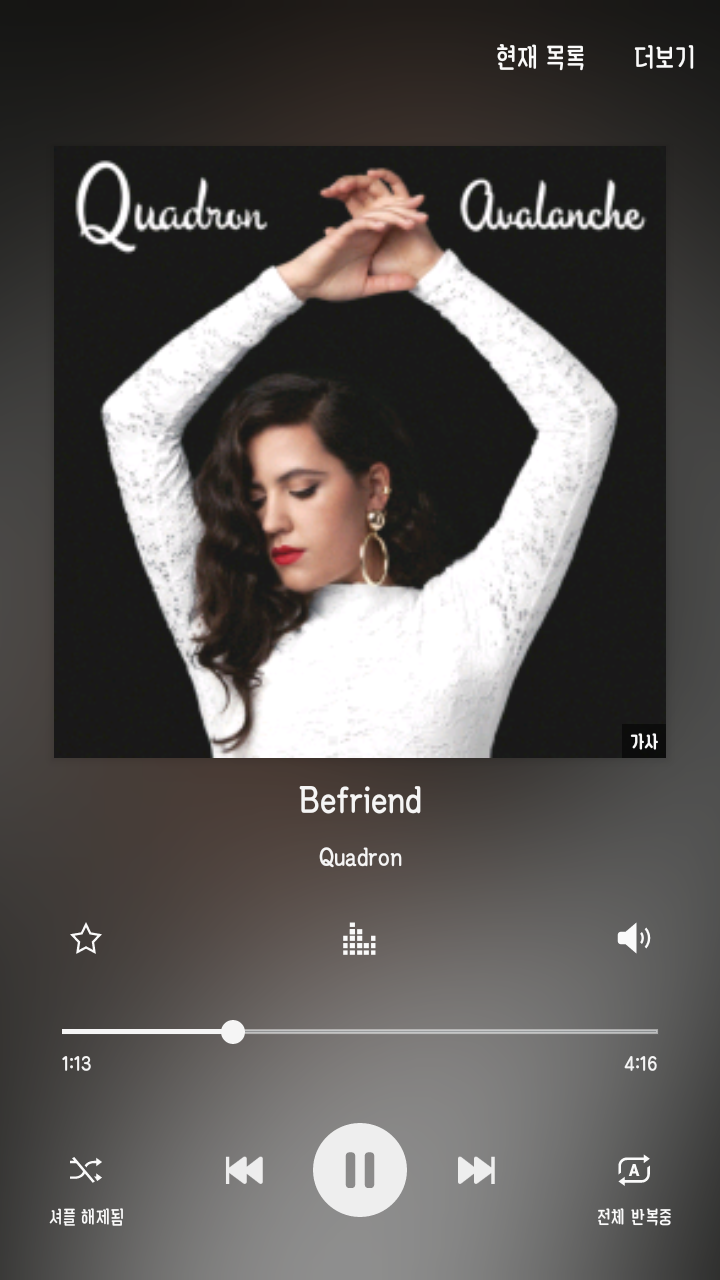Skip to the next track
The width and height of the screenshot is (720, 1280).
[476, 1170]
